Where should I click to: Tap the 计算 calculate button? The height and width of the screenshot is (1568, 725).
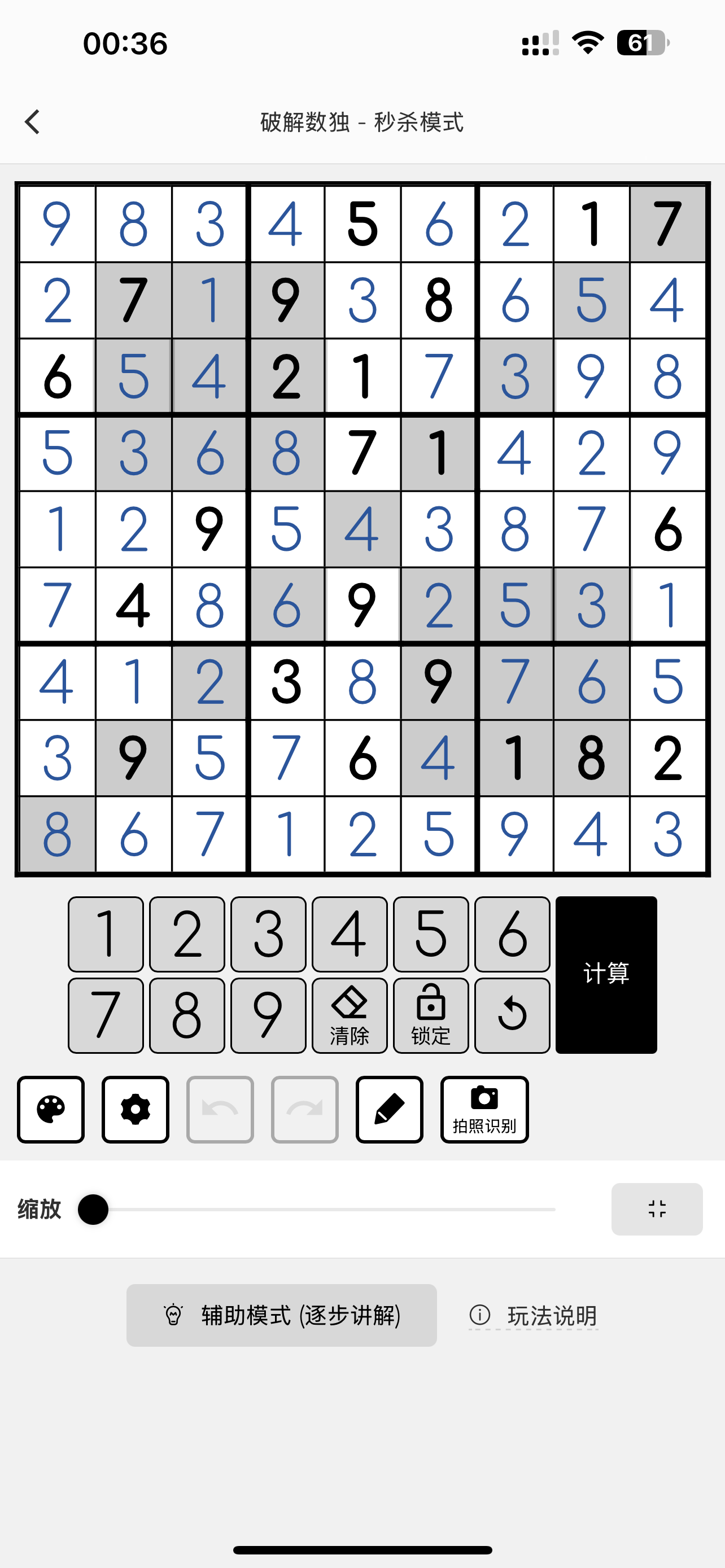[x=606, y=974]
